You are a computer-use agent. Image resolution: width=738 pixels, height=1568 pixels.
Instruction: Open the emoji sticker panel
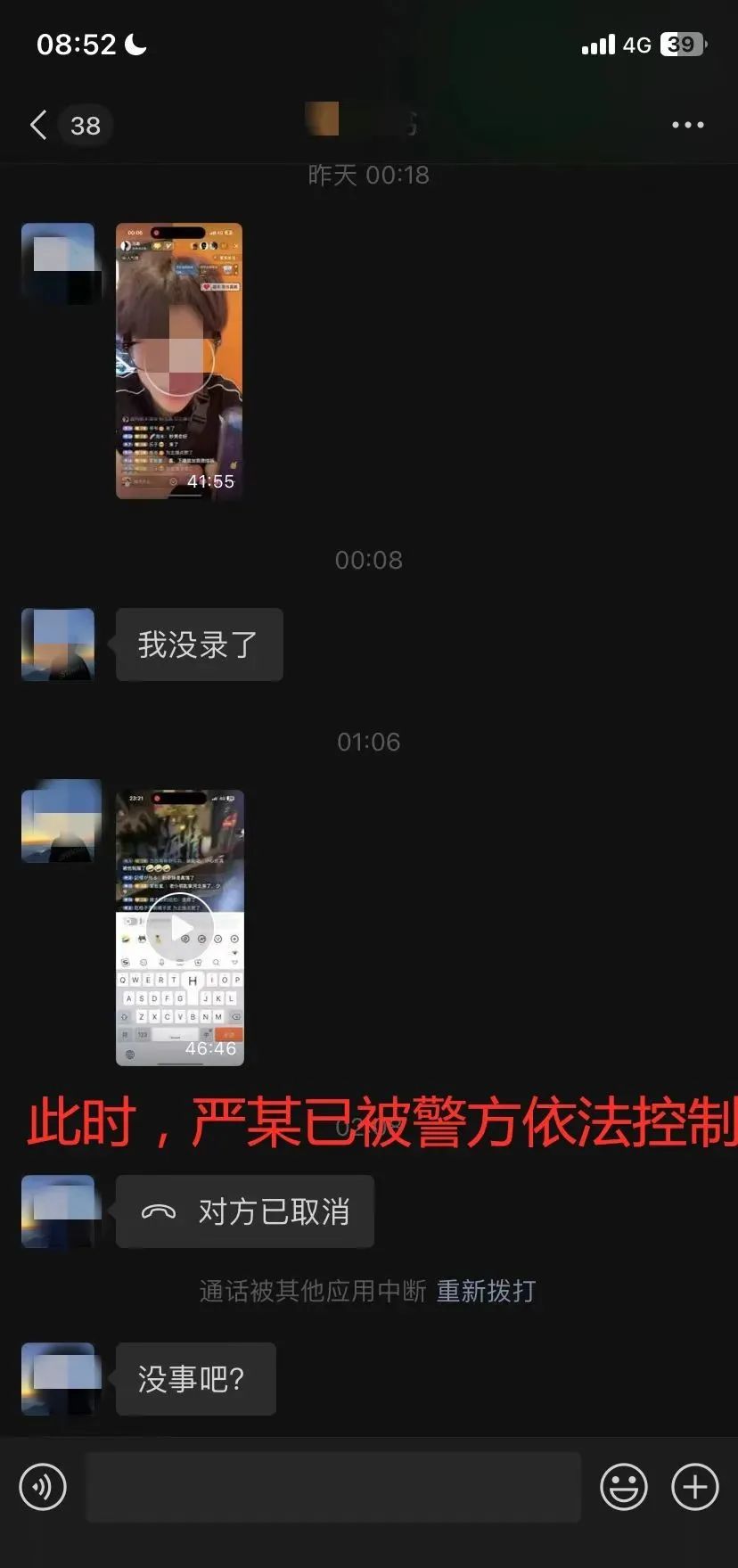pyautogui.click(x=623, y=1487)
